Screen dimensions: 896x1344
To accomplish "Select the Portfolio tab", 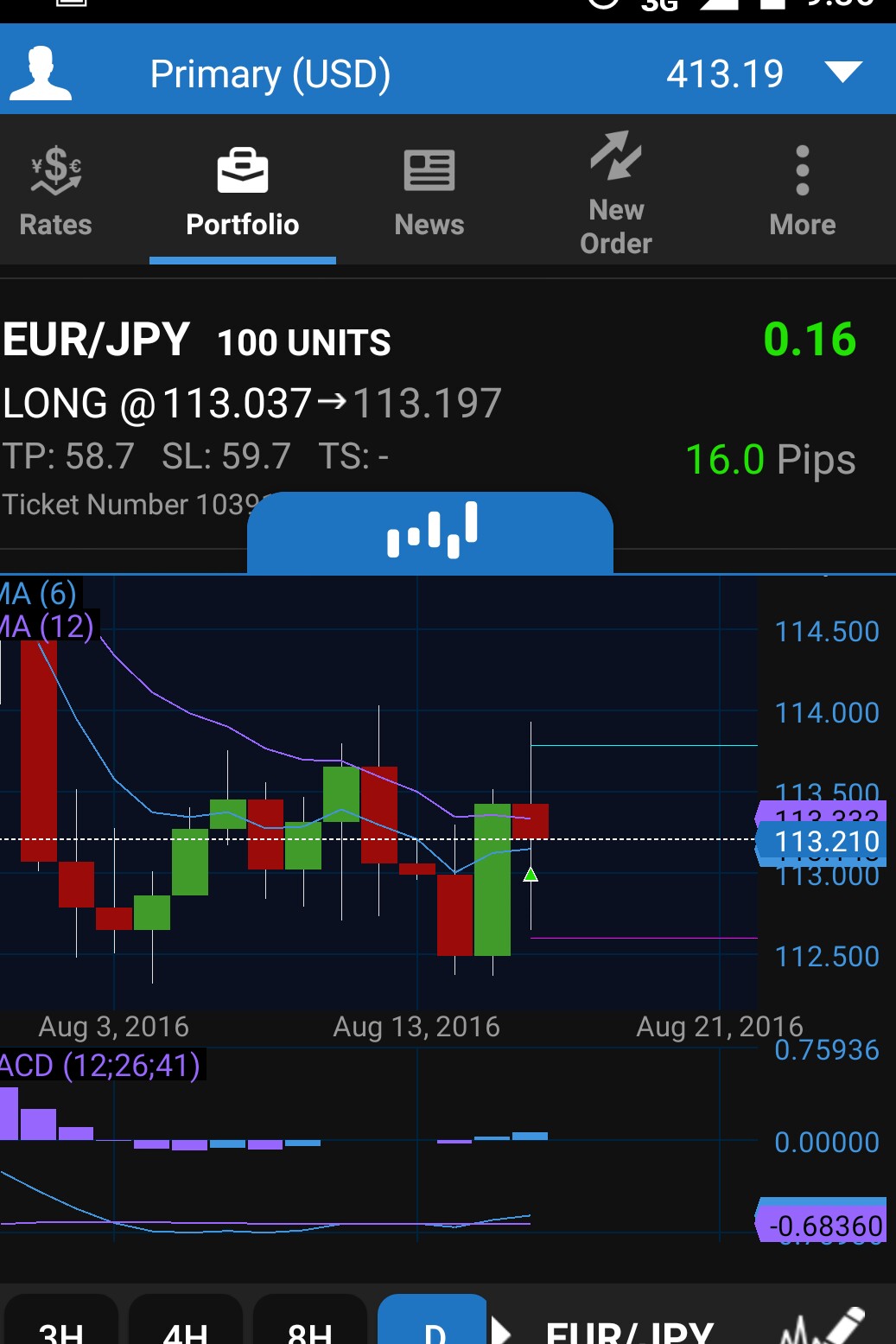I will click(x=243, y=191).
